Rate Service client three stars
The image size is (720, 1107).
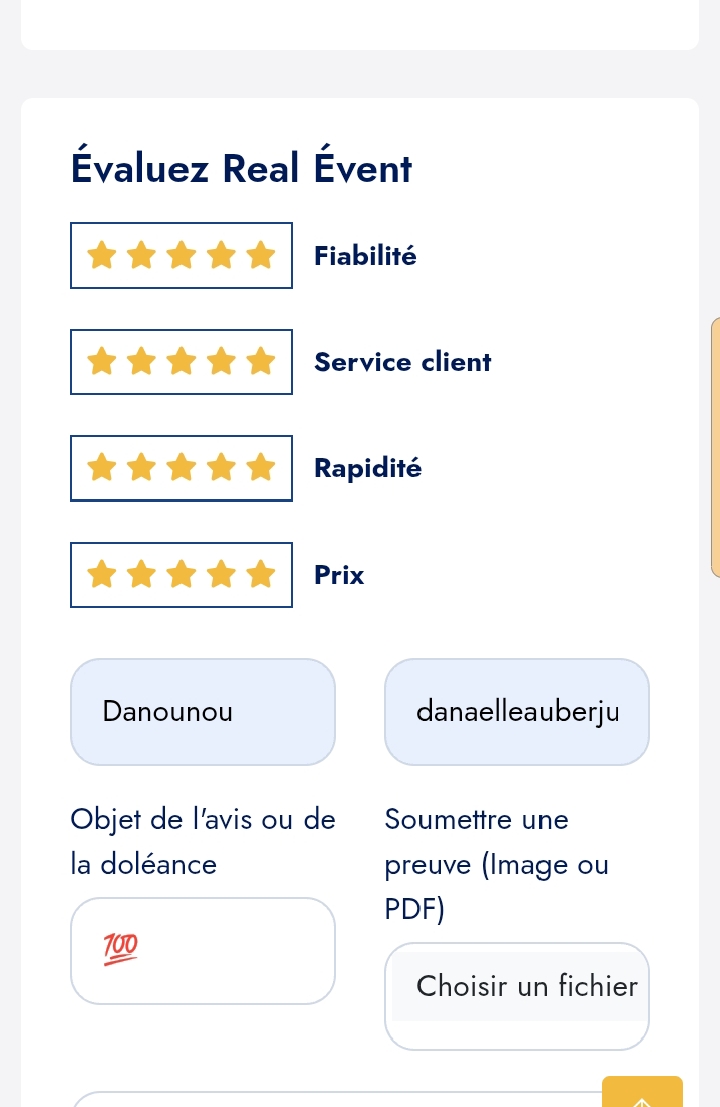[181, 361]
